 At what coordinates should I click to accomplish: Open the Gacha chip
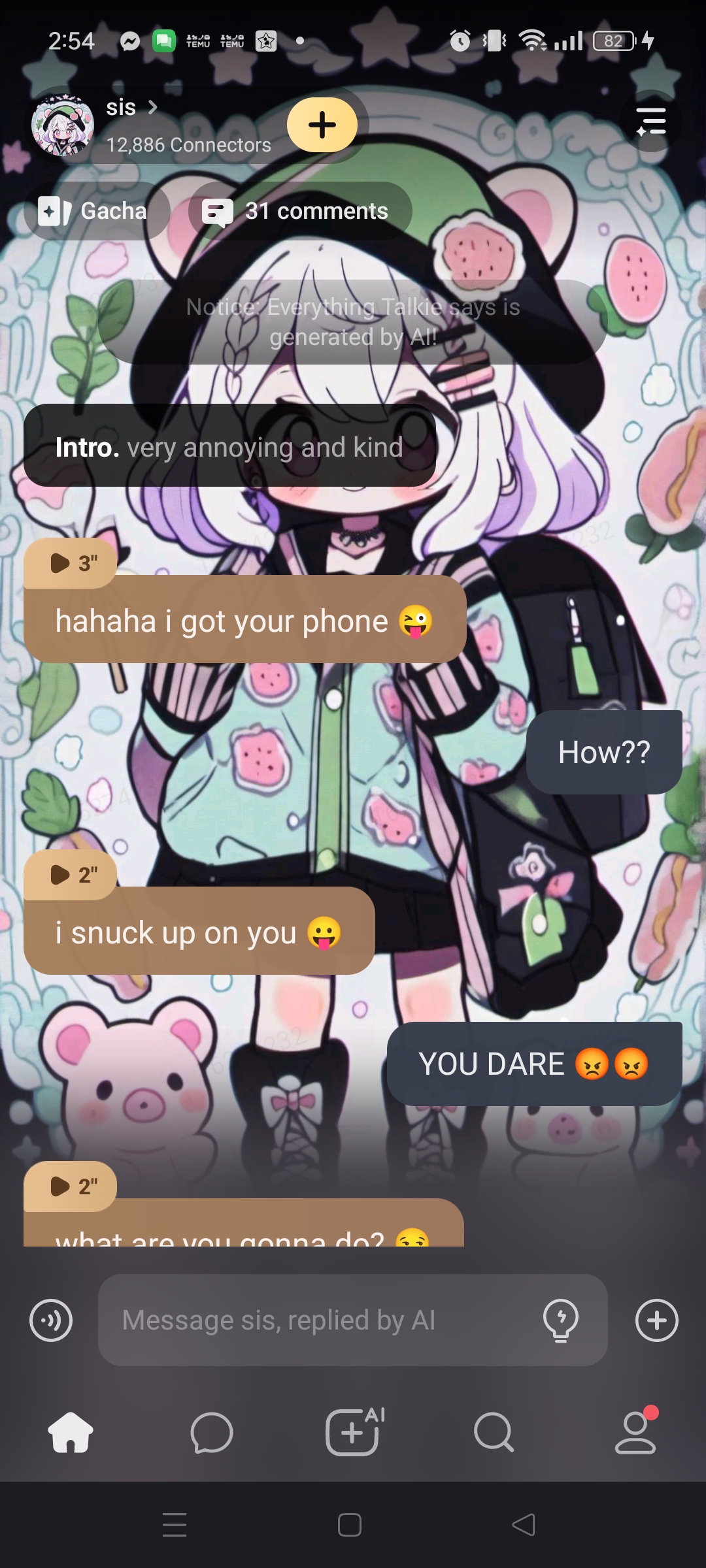click(95, 211)
